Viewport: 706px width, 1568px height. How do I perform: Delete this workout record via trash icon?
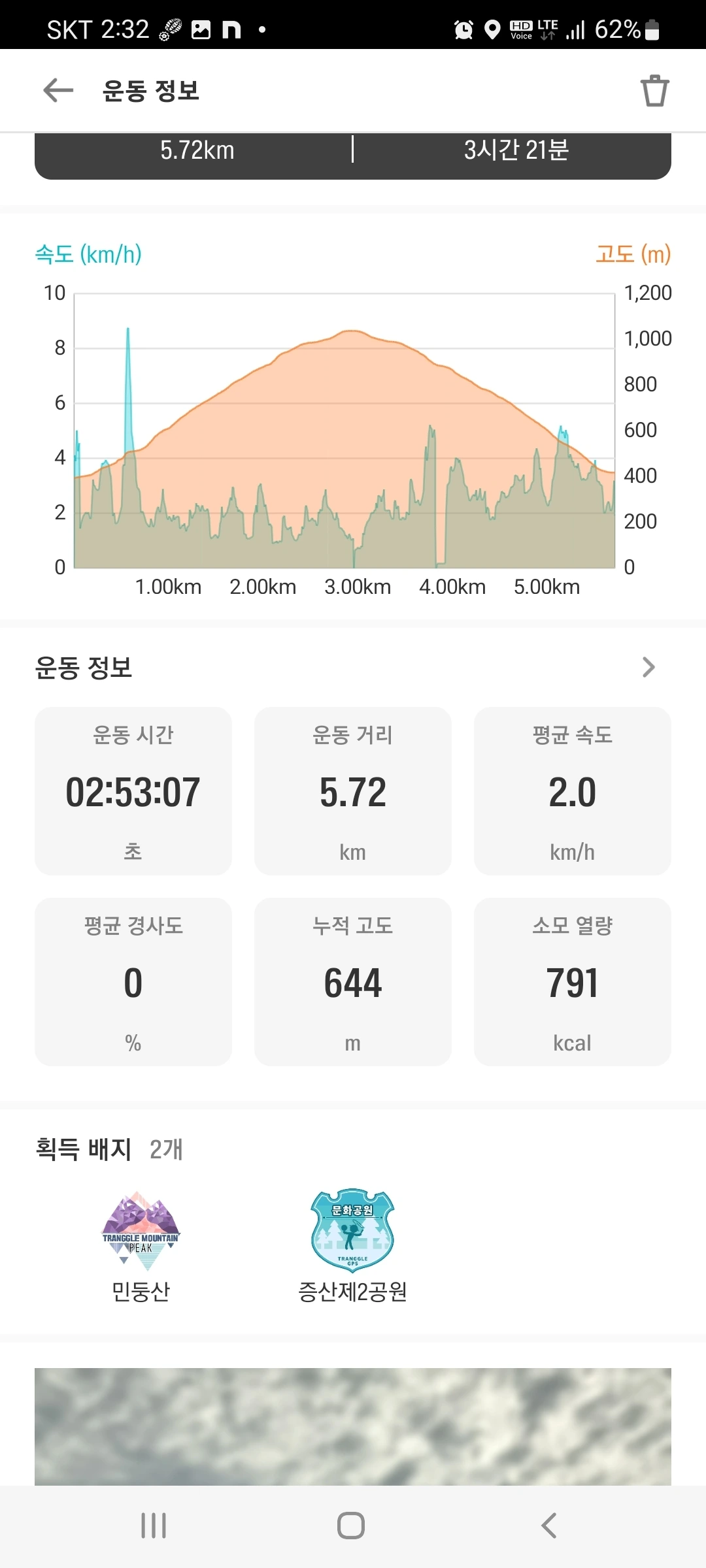click(654, 90)
